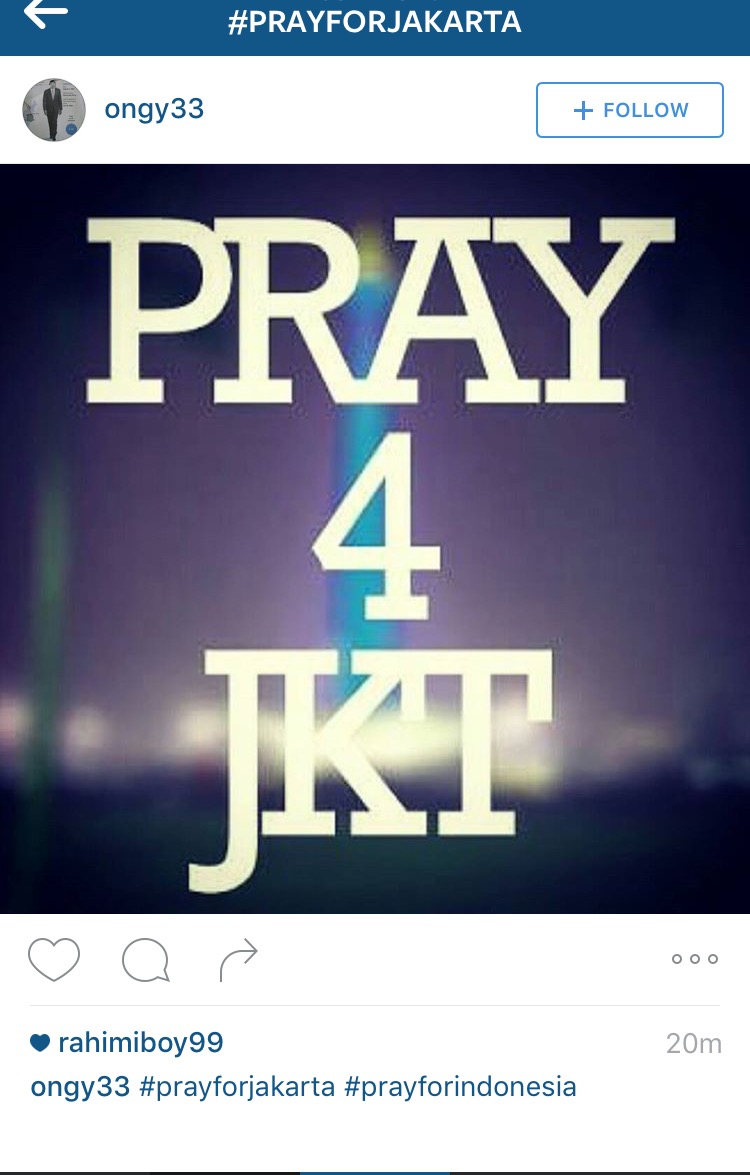This screenshot has height=1175, width=750.
Task: Open ongy33's profile picture
Action: (54, 110)
